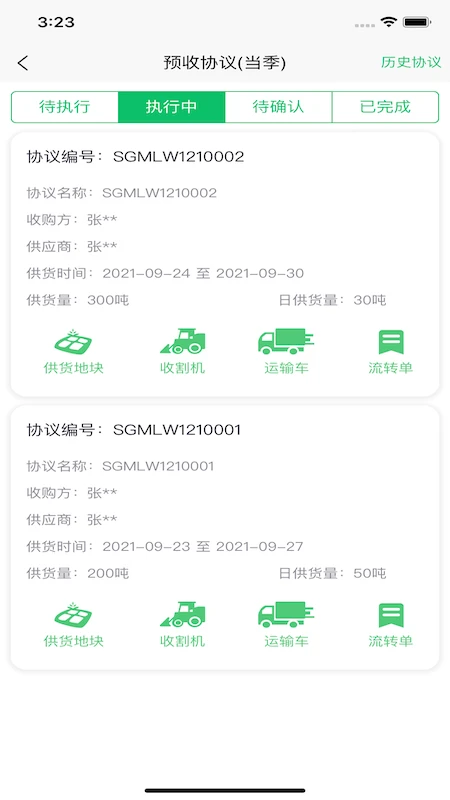The width and height of the screenshot is (450, 800).
Task: Open 运输车 for agreement SGMLW1210001
Action: [x=286, y=625]
